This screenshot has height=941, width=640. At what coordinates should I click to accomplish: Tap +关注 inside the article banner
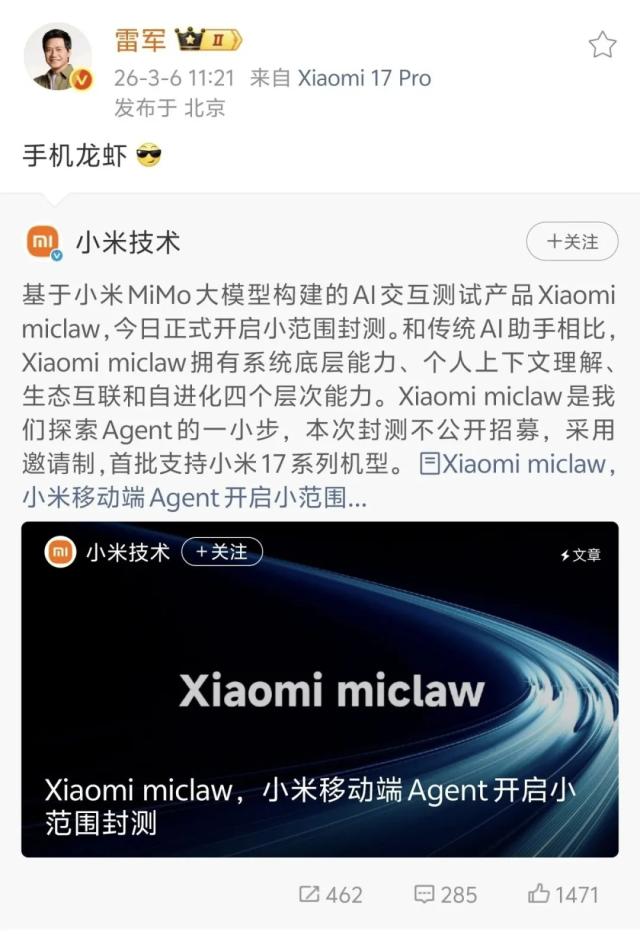(221, 552)
